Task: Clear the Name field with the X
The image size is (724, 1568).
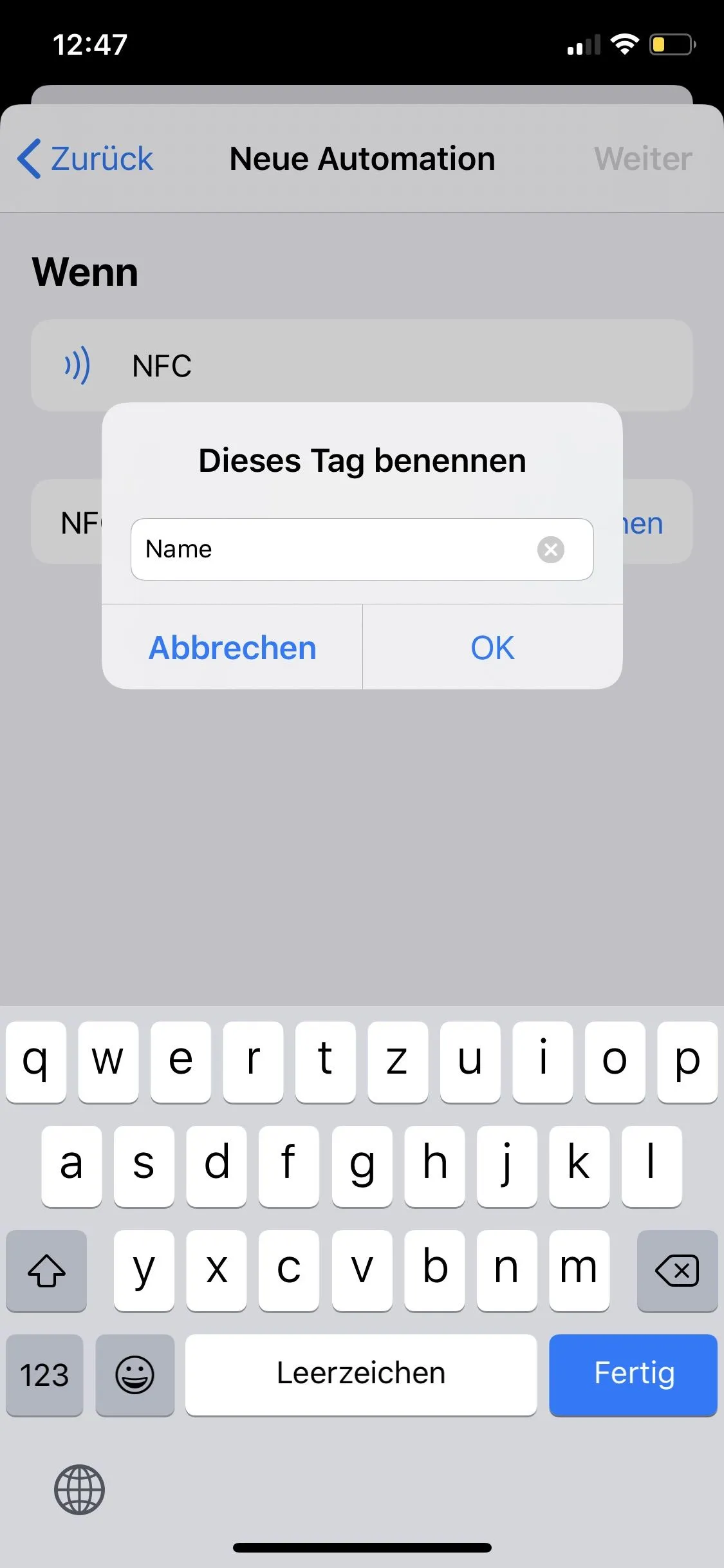Action: coord(551,550)
